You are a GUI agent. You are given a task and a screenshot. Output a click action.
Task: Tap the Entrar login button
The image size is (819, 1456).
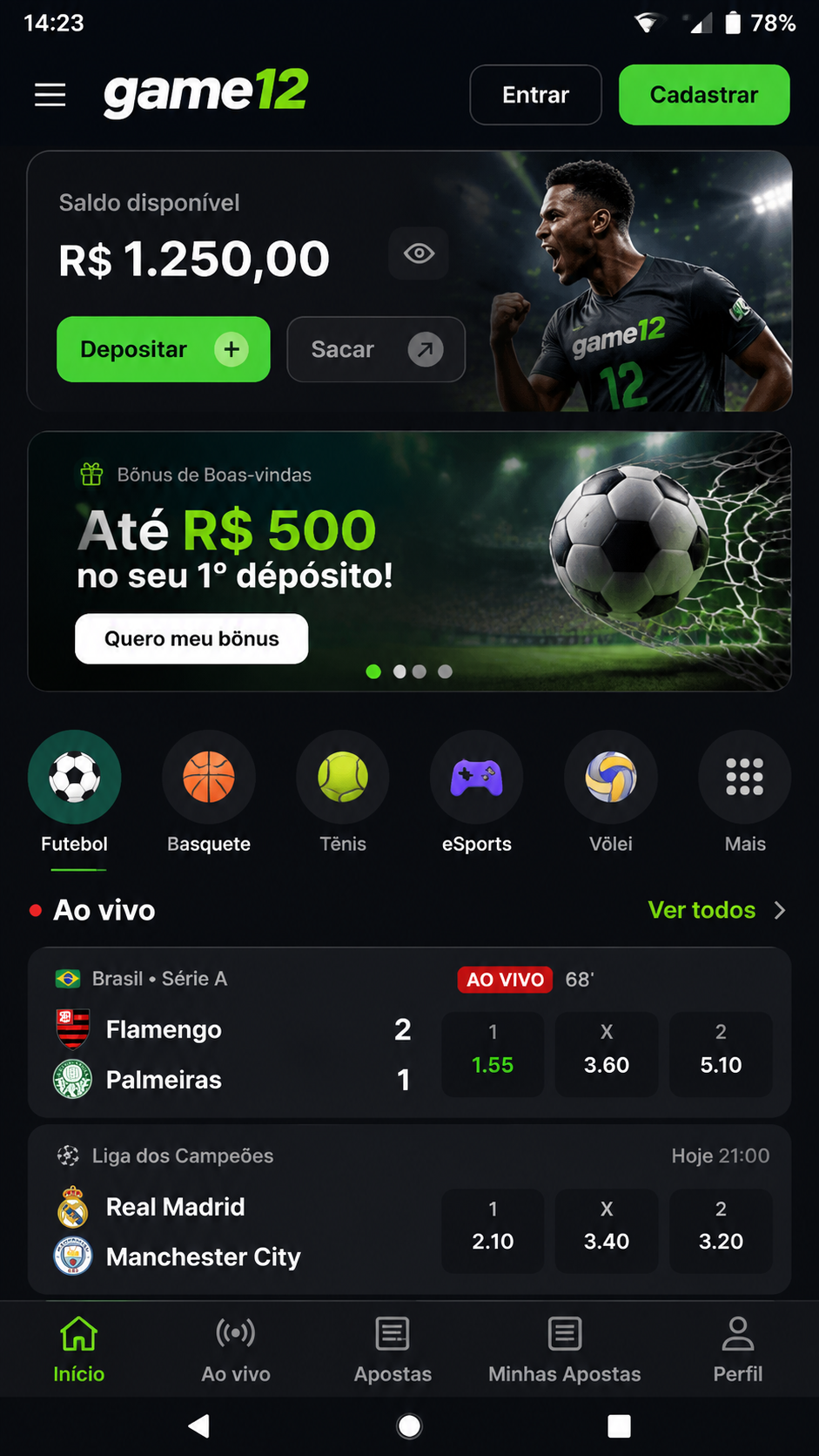click(535, 95)
